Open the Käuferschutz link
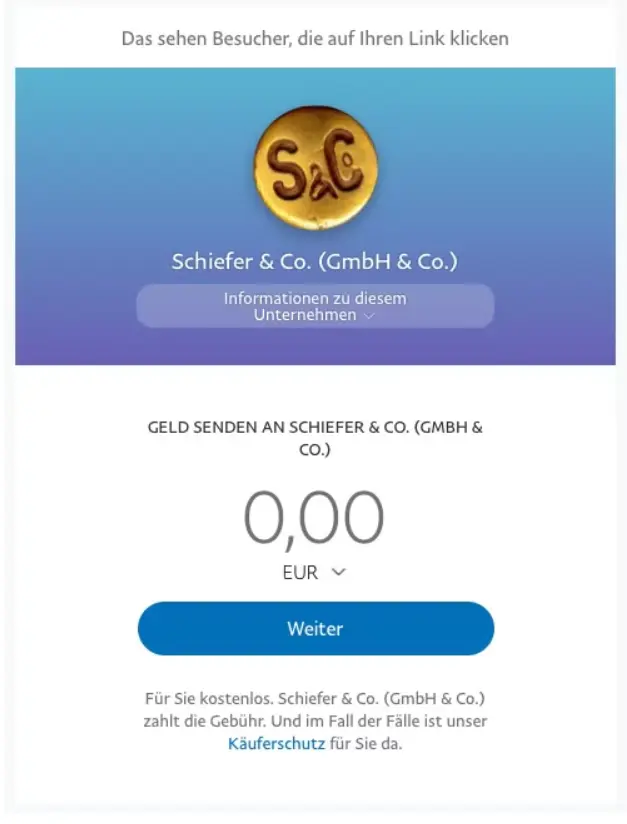Viewport: 627px width, 824px height. pyautogui.click(x=276, y=744)
